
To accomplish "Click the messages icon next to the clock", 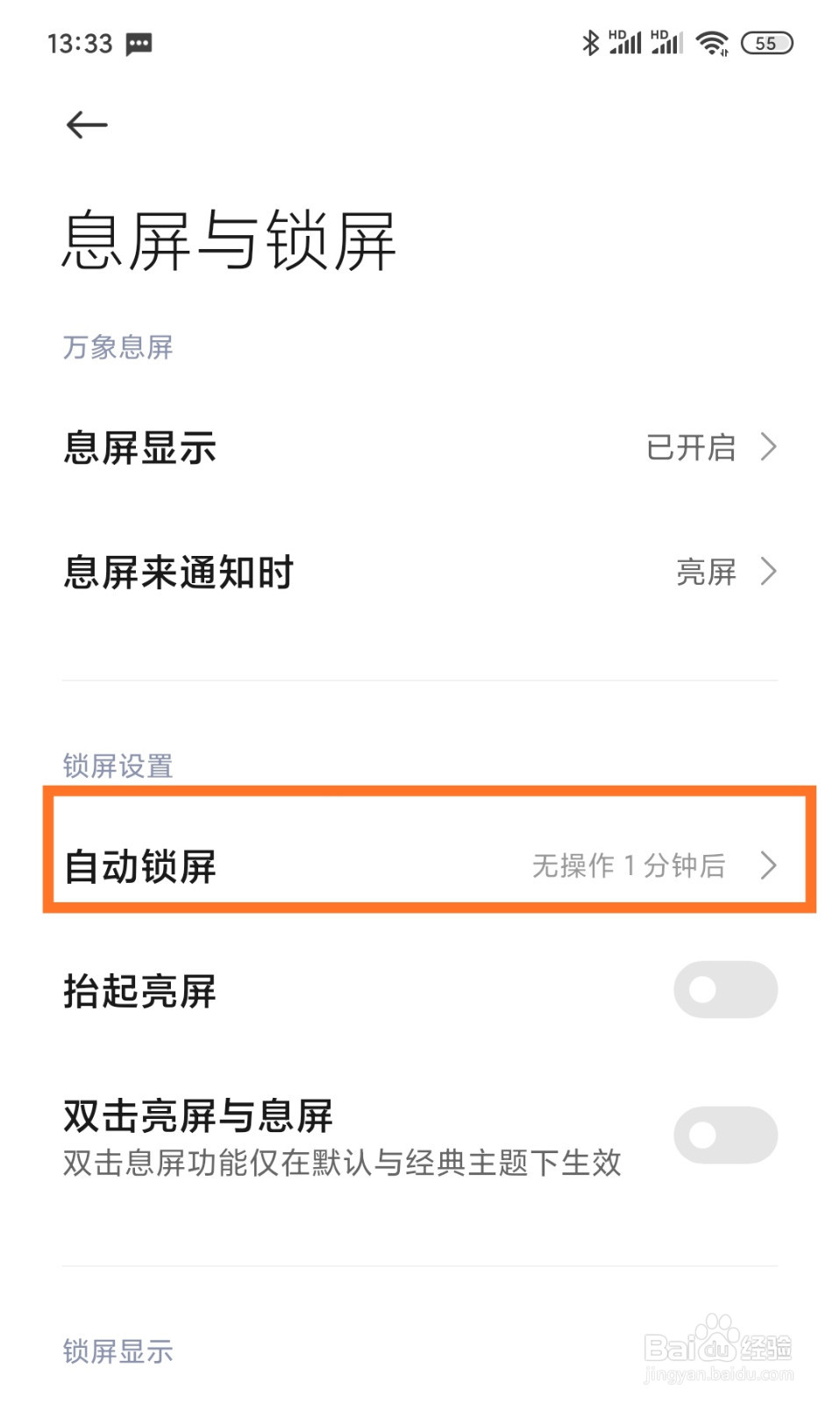I will pyautogui.click(x=139, y=41).
